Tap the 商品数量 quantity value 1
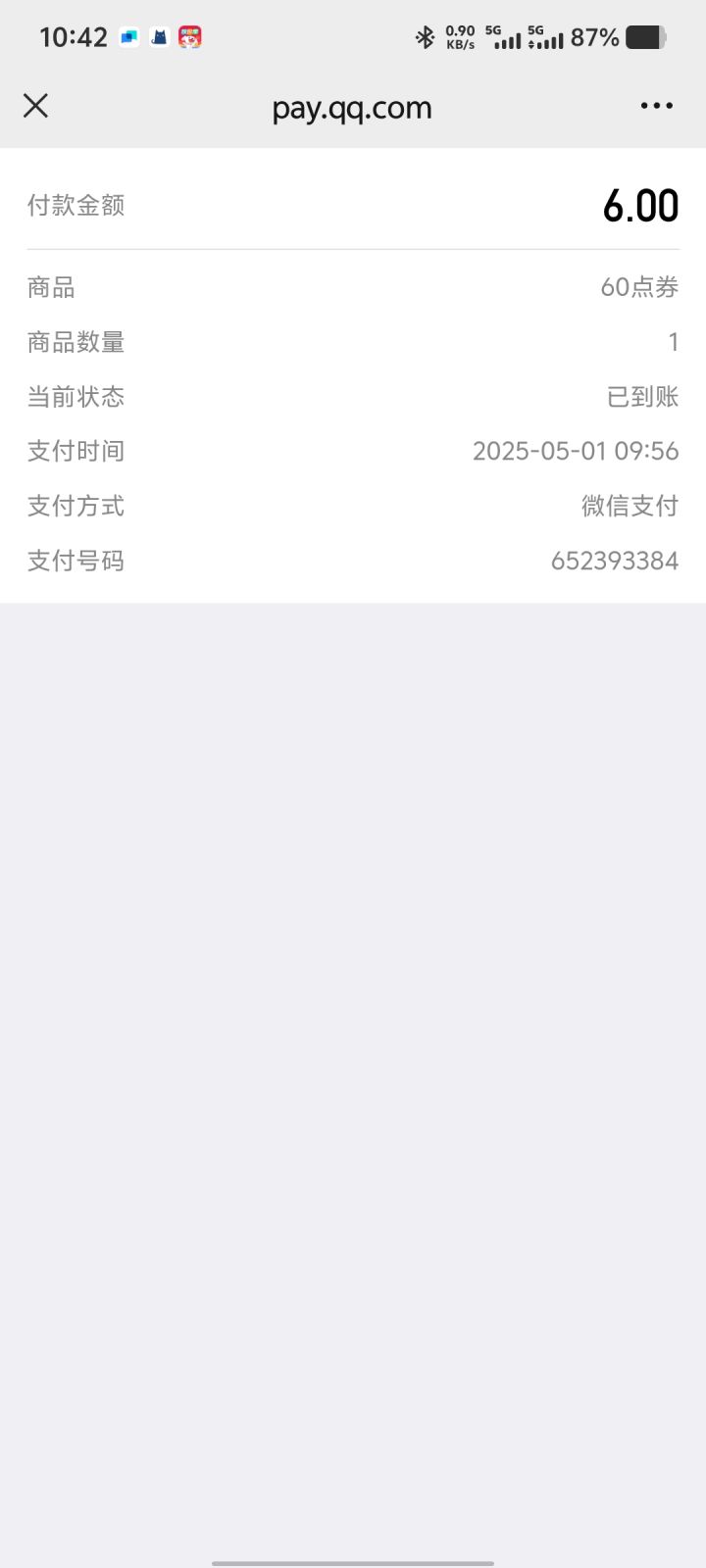 tap(674, 341)
